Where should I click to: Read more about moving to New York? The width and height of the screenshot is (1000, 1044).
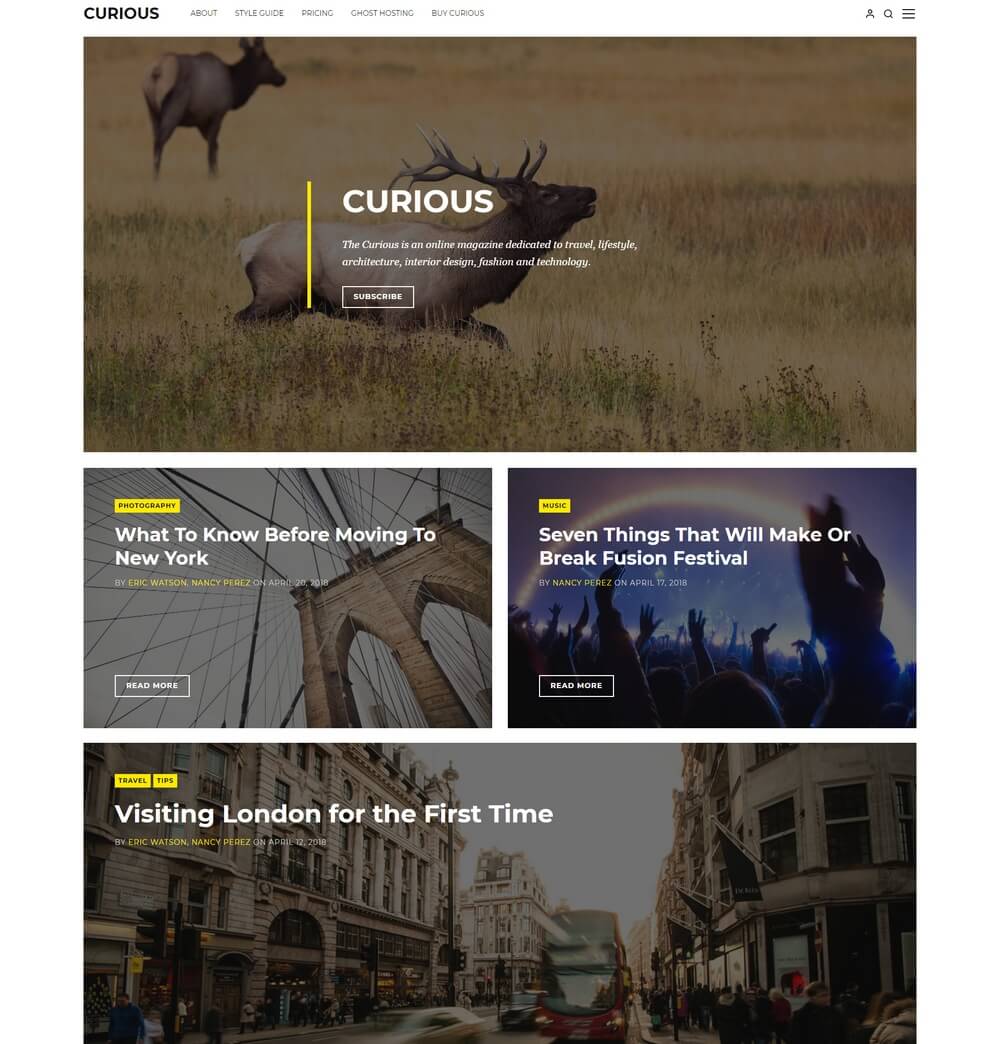pyautogui.click(x=152, y=686)
